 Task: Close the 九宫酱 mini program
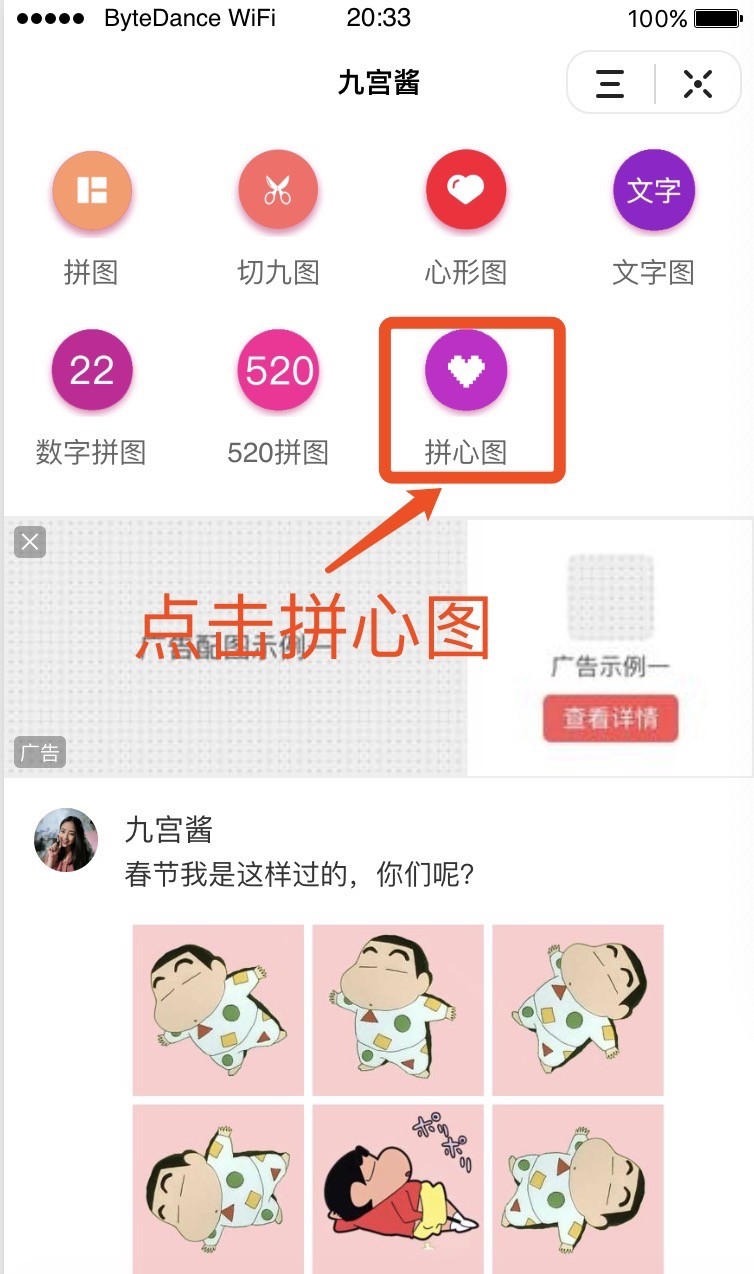tap(698, 84)
